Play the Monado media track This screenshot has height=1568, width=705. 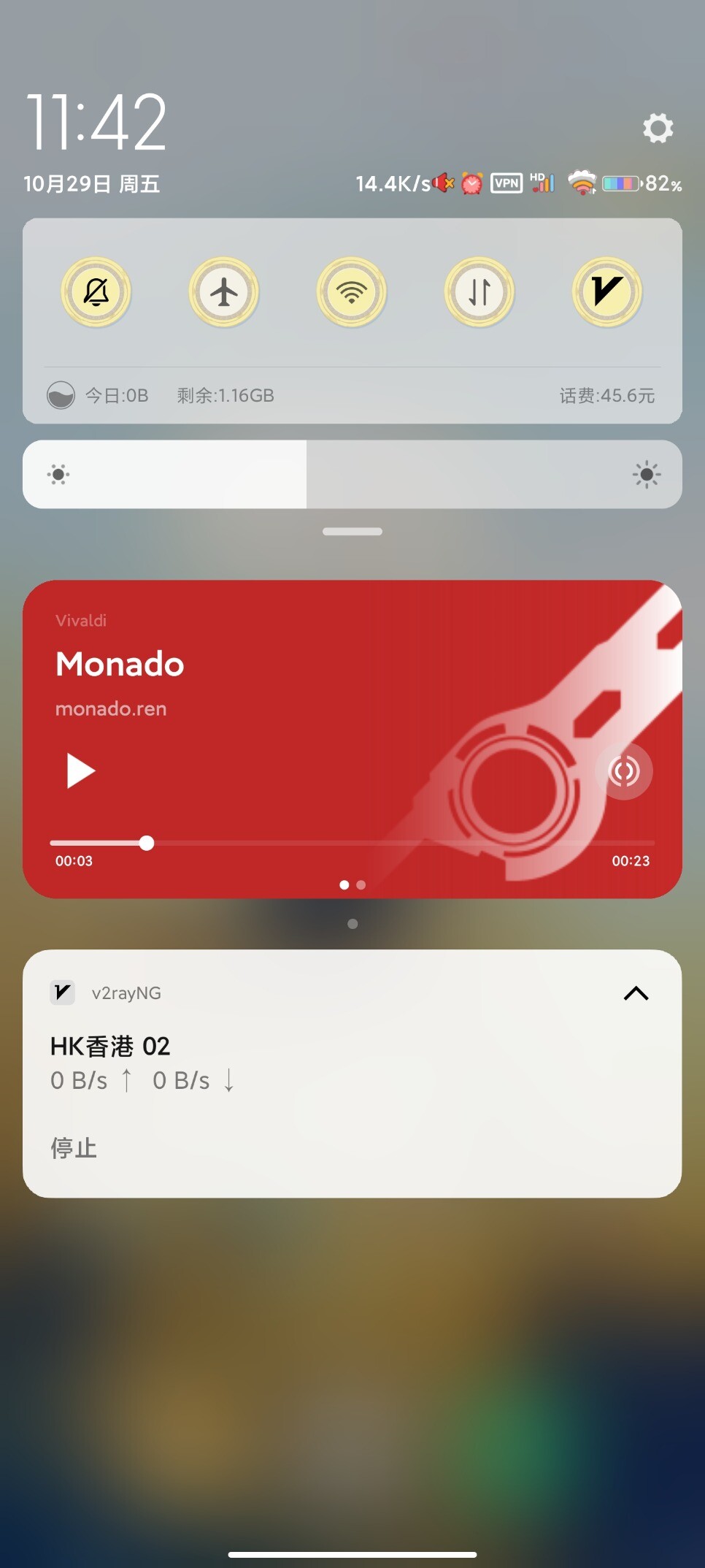coord(80,770)
